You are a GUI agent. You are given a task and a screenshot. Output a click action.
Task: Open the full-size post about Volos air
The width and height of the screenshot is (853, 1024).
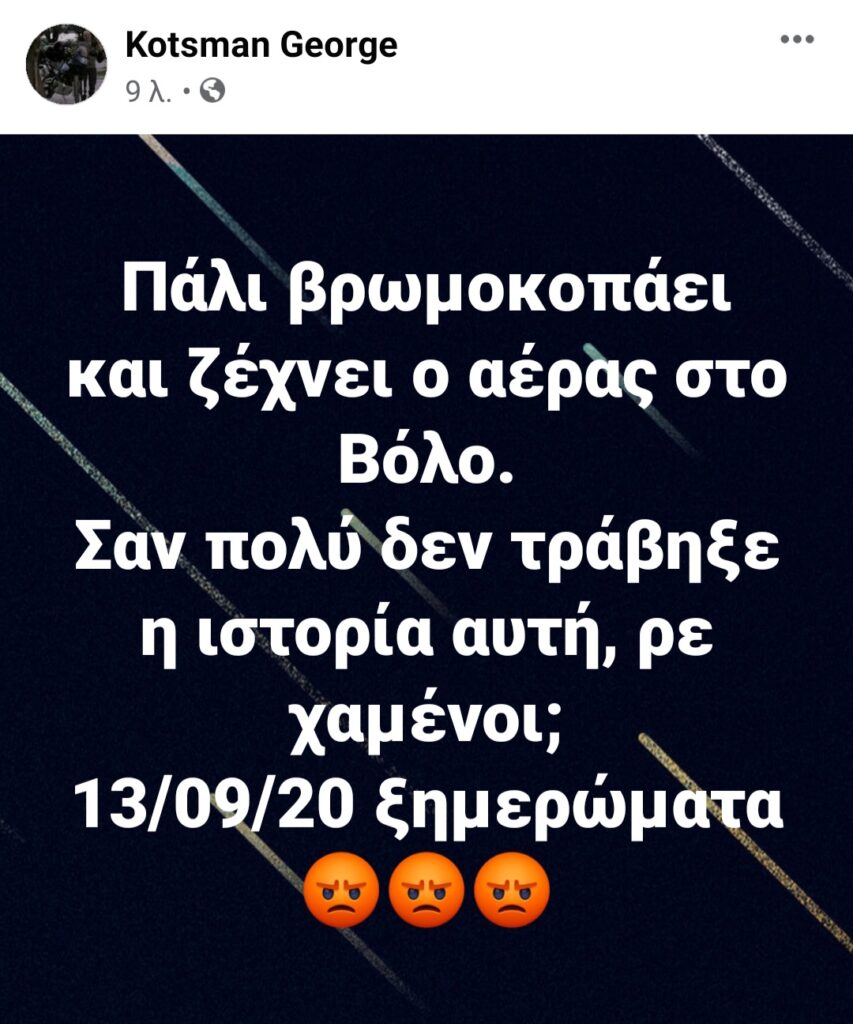pos(426,578)
